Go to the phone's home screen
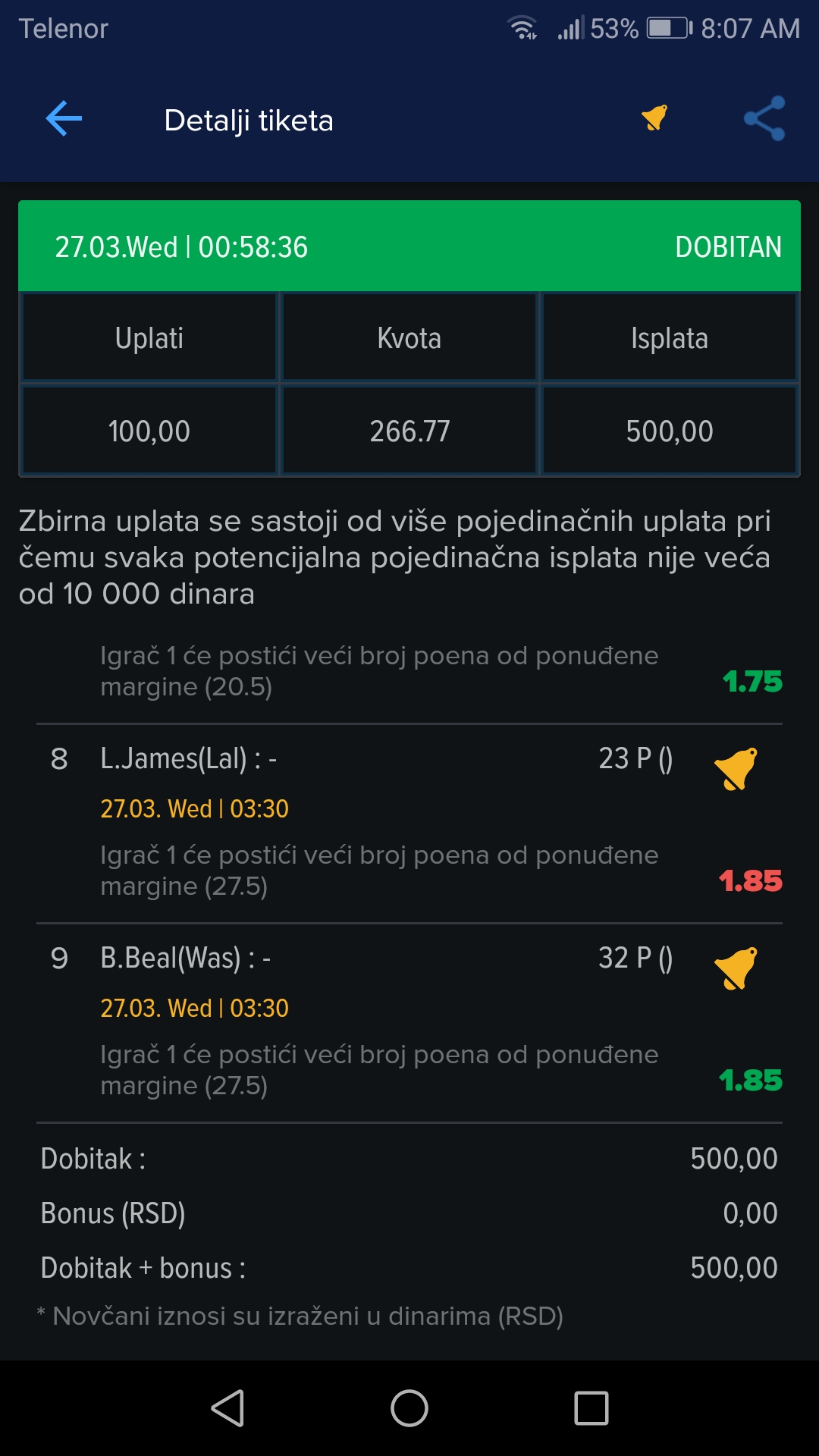This screenshot has width=819, height=1456. (409, 1408)
